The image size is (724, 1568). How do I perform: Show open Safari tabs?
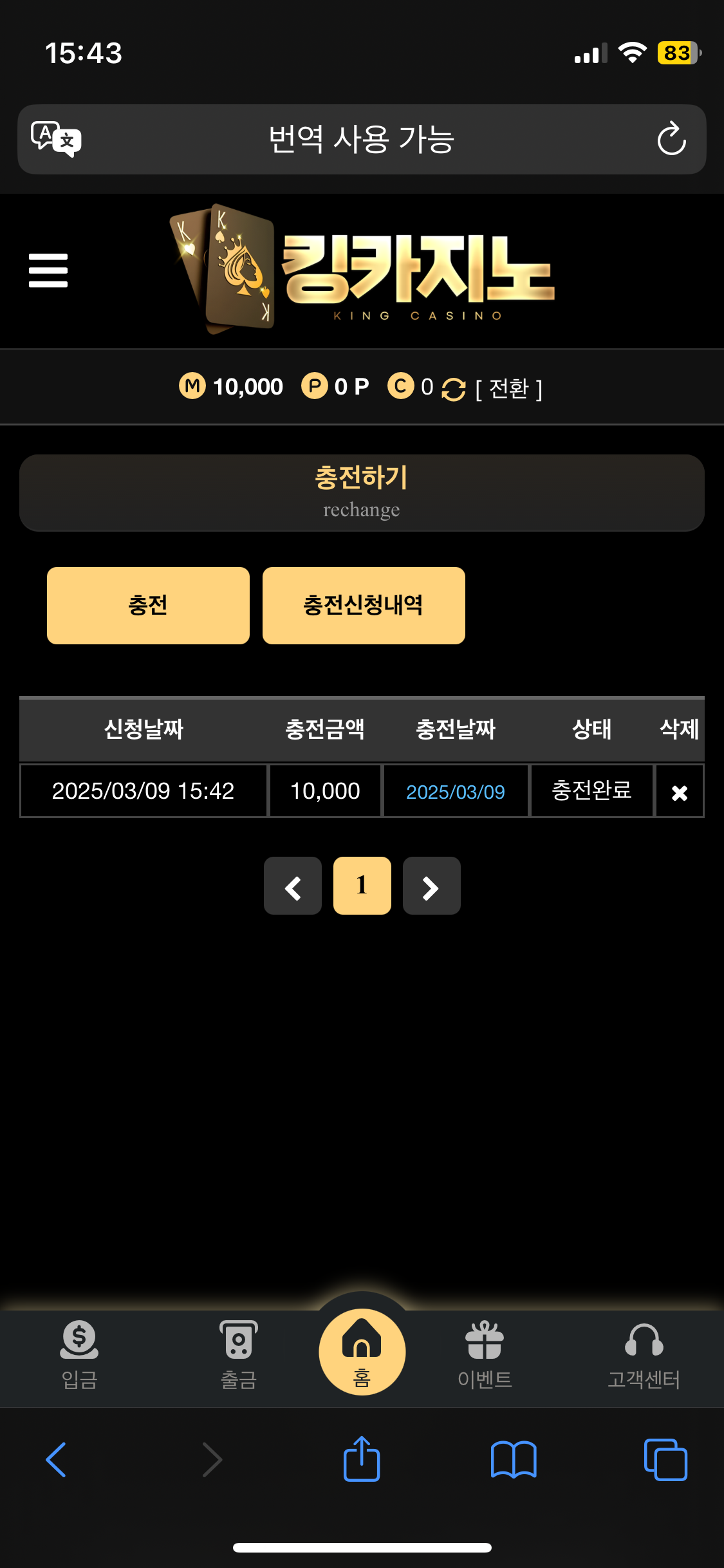point(665,1459)
